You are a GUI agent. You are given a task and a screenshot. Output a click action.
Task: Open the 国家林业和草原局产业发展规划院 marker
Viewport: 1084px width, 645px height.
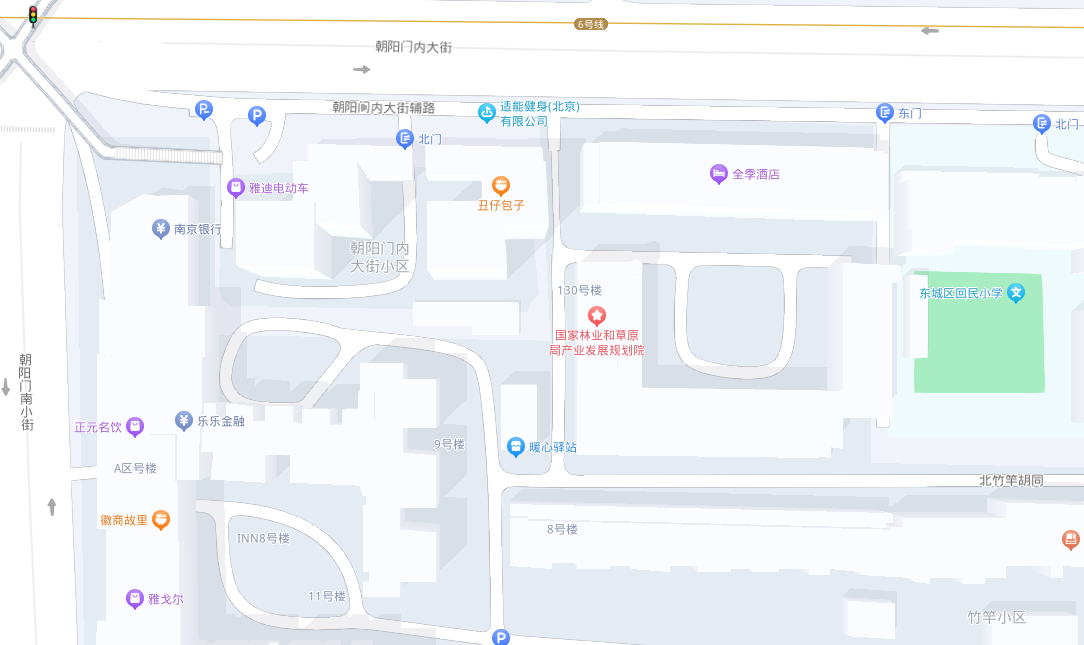pyautogui.click(x=596, y=317)
